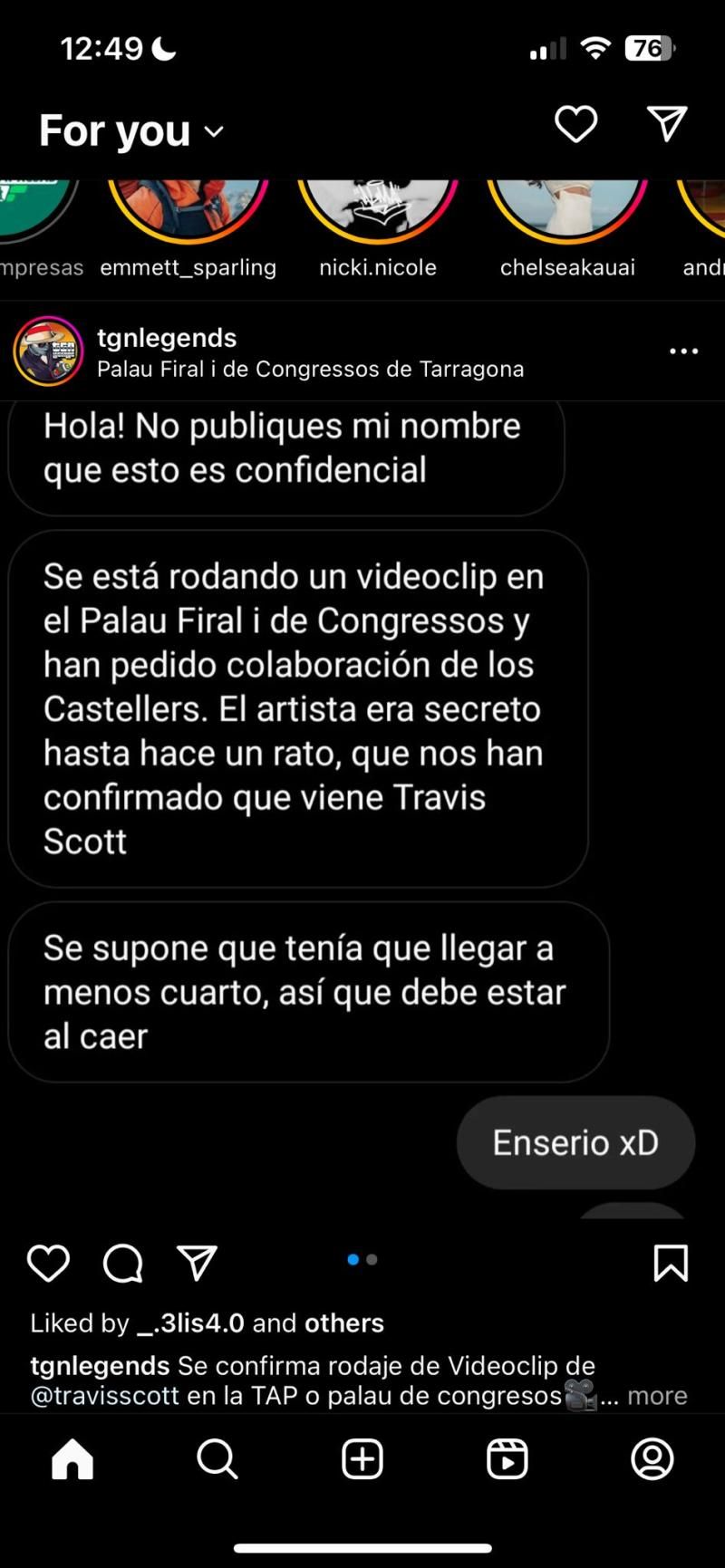Switch to the Reels tab
Viewport: 725px width, 1568px height.
507,1459
